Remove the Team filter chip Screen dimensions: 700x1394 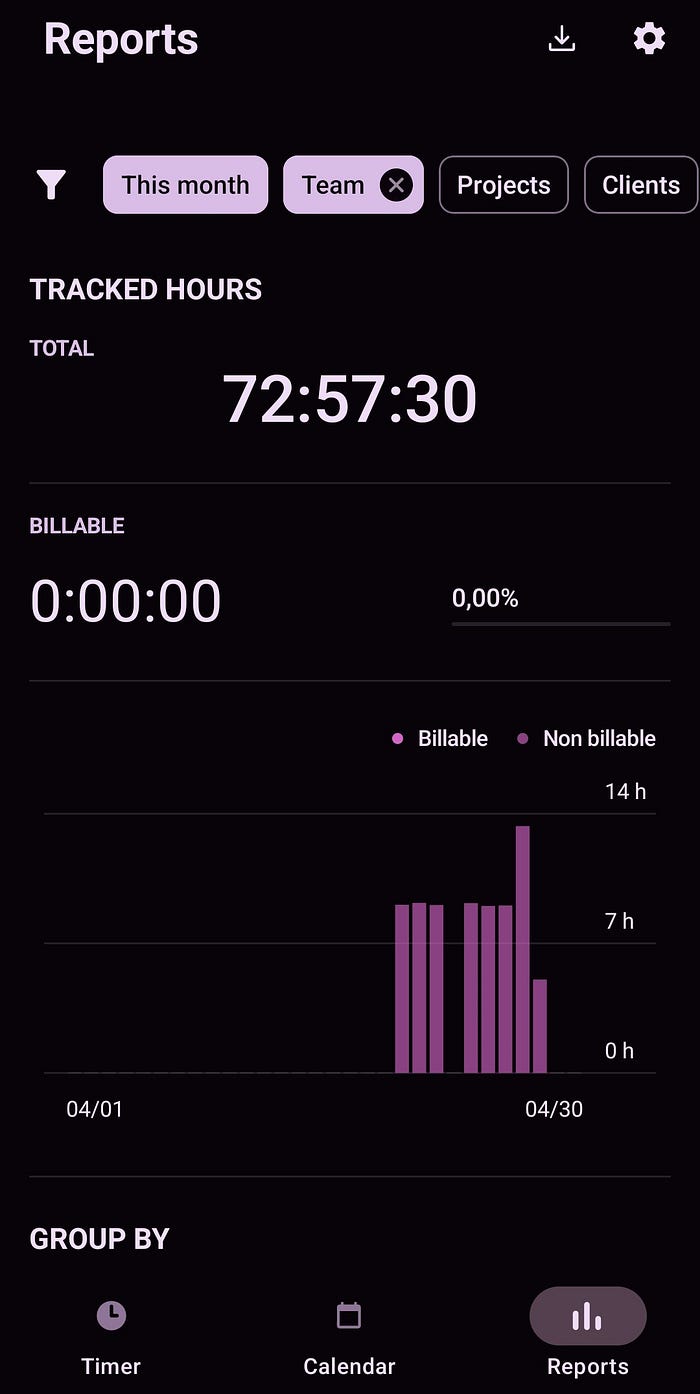397,185
